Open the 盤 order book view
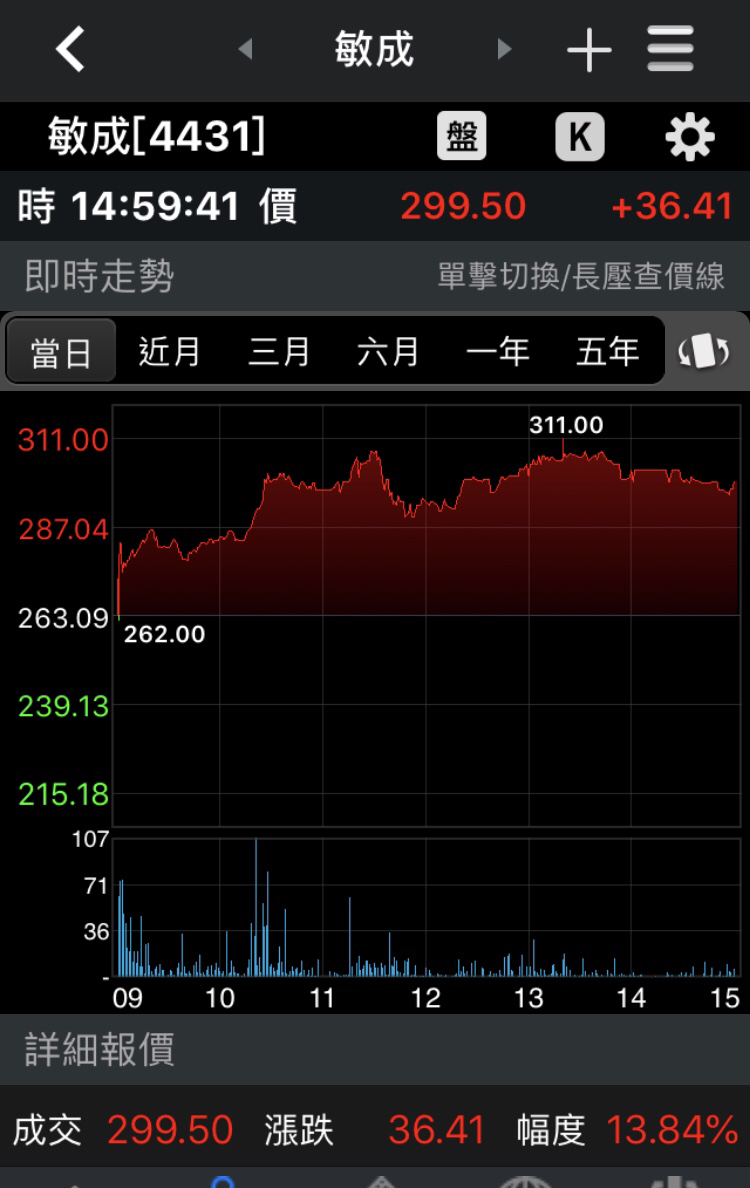750x1188 pixels. tap(462, 137)
